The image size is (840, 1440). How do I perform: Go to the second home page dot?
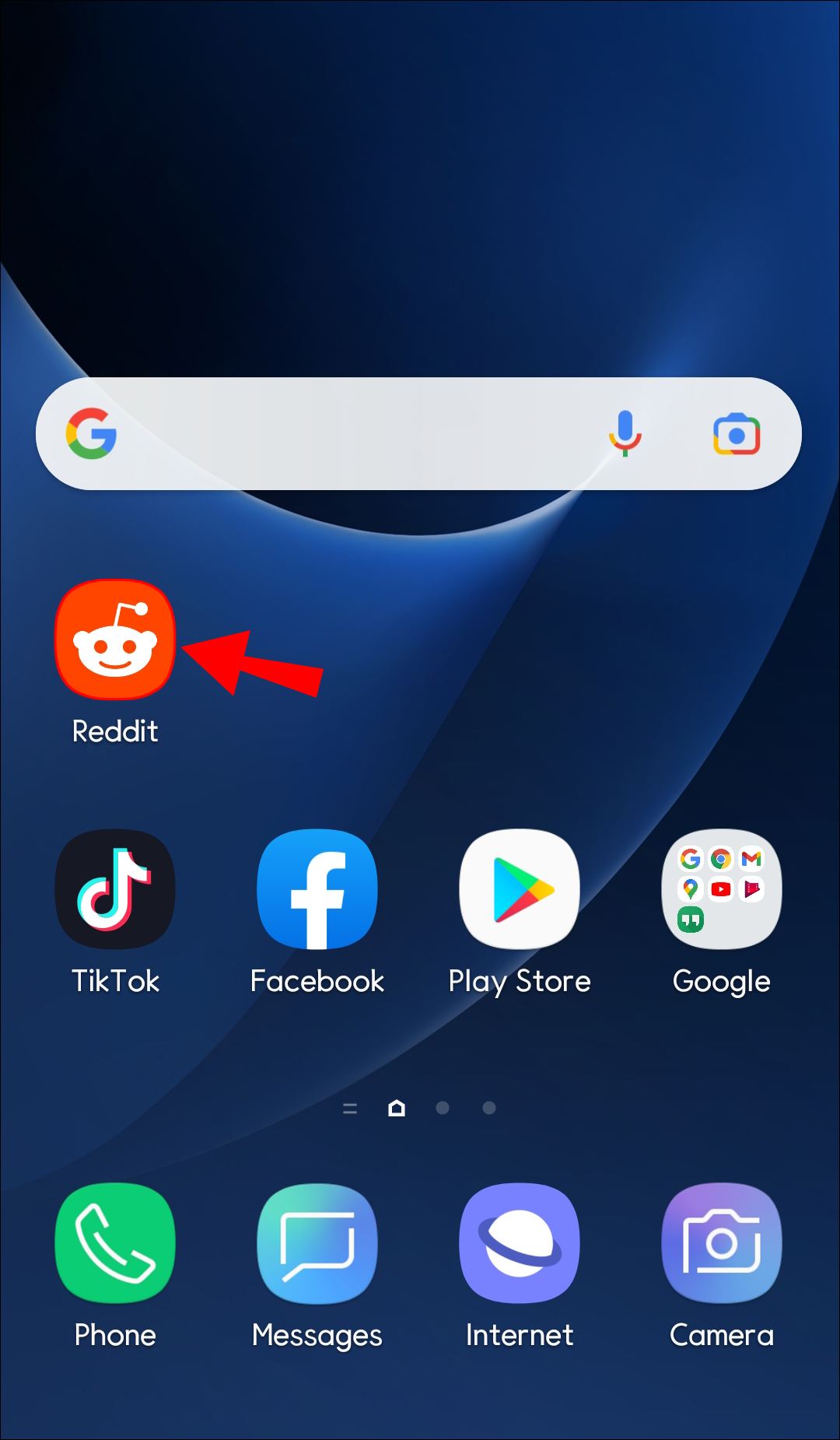coord(443,1108)
